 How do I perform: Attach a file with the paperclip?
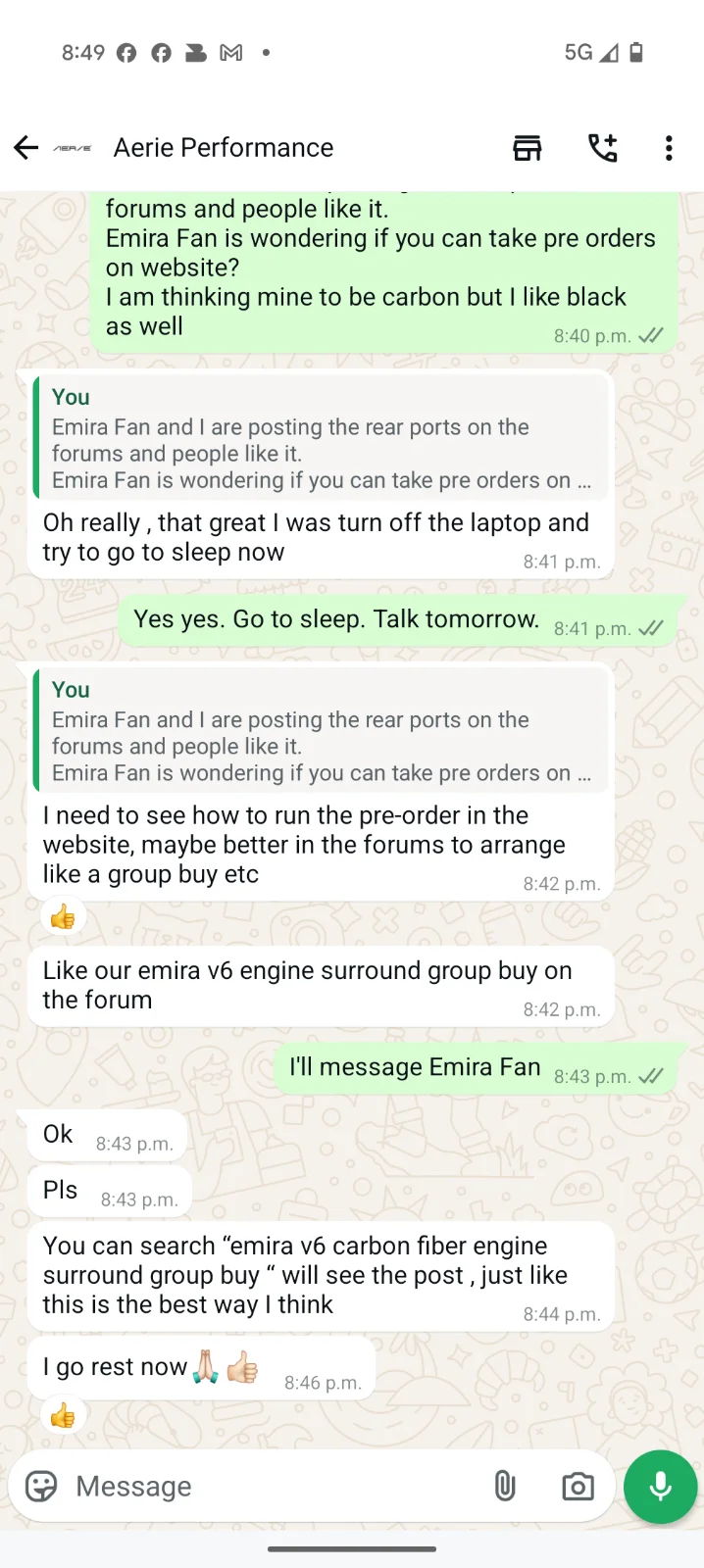[x=504, y=1486]
